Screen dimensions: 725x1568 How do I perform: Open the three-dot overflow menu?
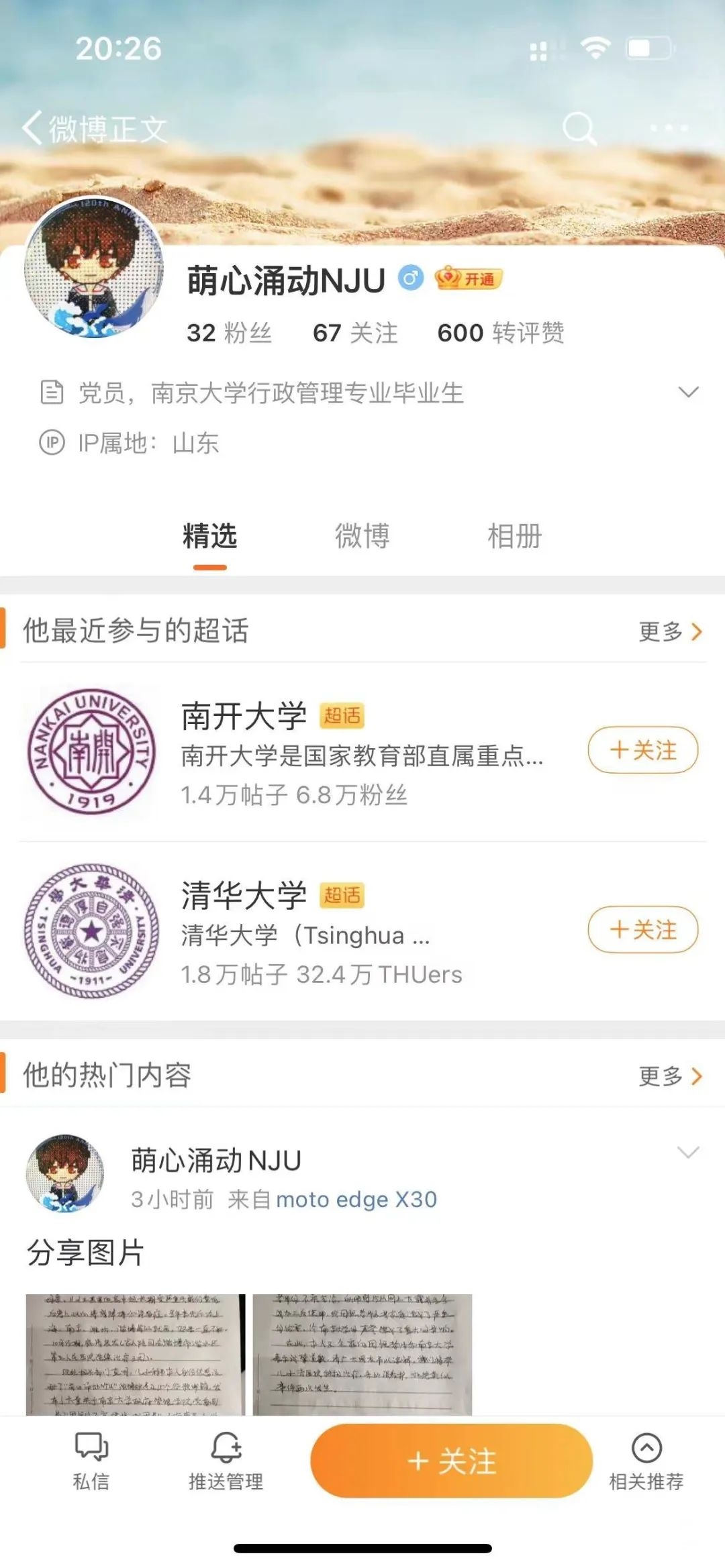tap(669, 128)
